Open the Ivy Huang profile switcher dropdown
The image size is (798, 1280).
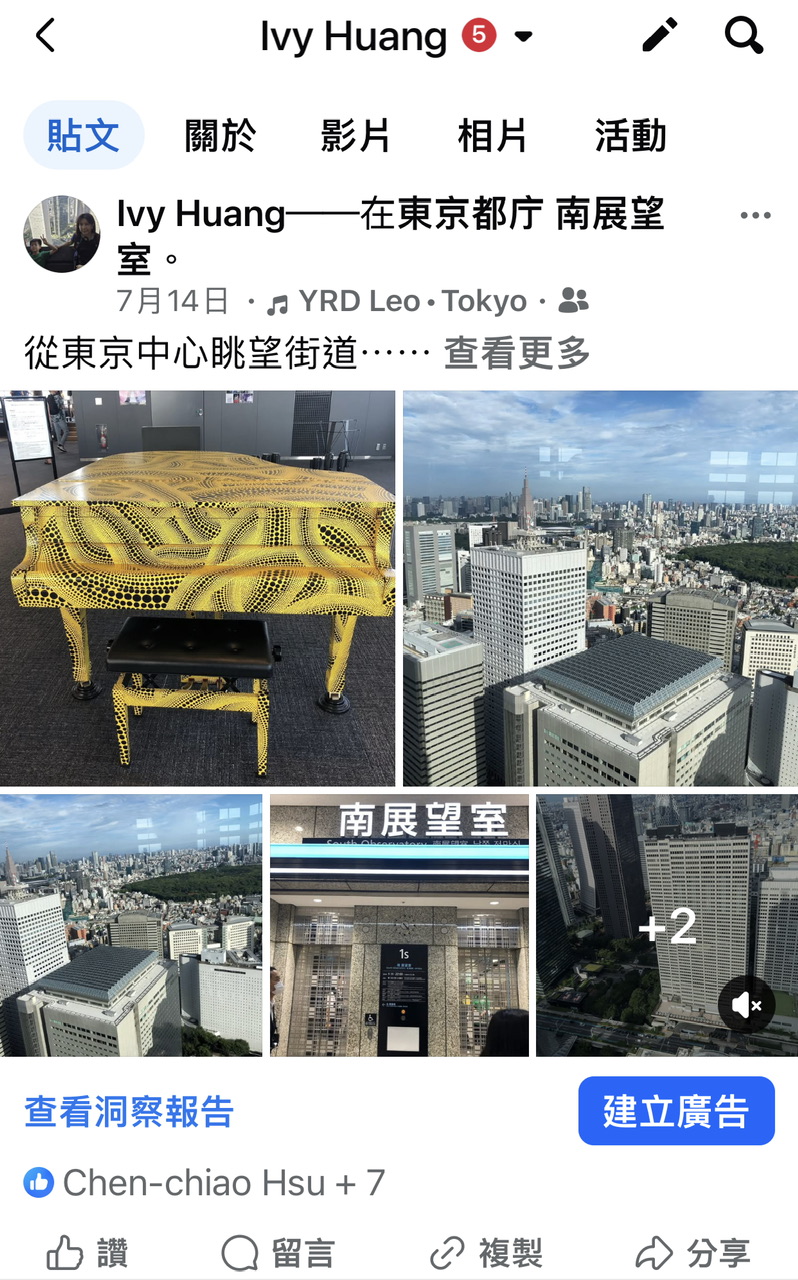tap(523, 37)
